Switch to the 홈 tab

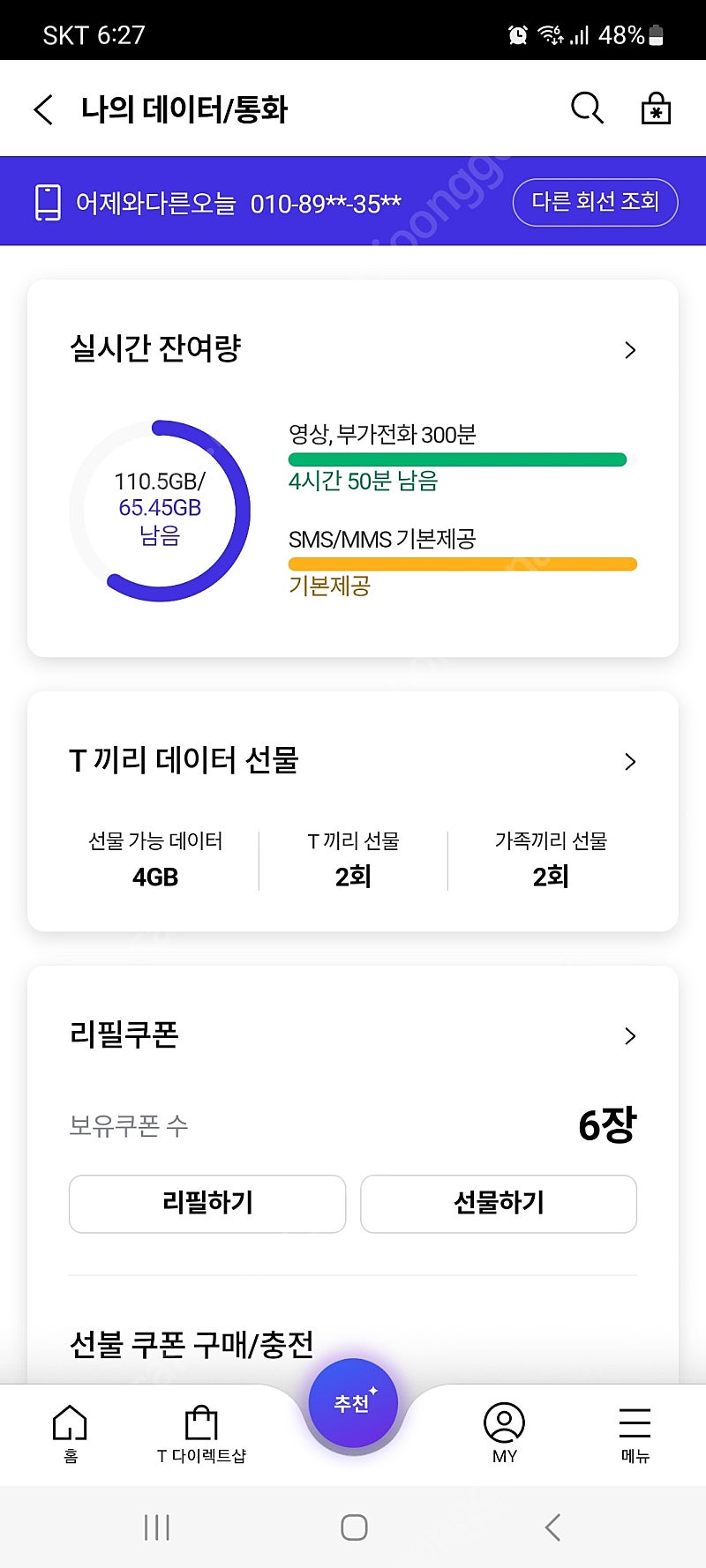71,1433
